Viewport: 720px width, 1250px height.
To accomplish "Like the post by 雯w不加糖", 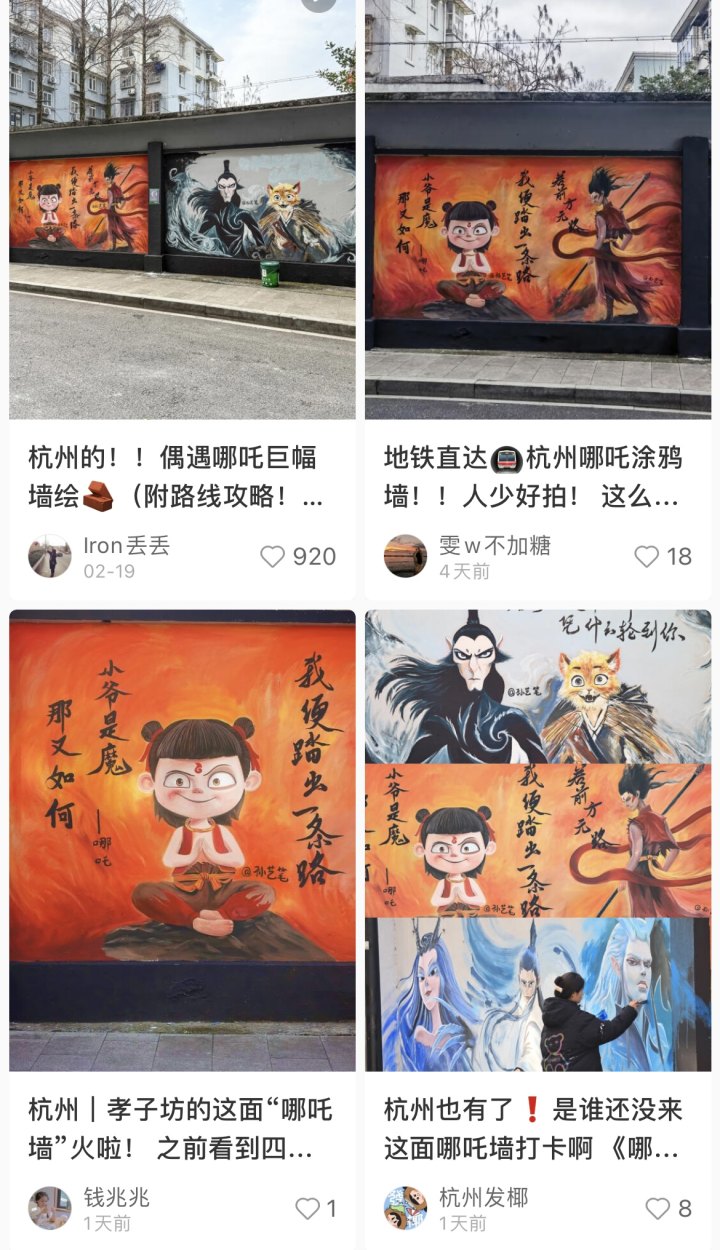I will 647,557.
